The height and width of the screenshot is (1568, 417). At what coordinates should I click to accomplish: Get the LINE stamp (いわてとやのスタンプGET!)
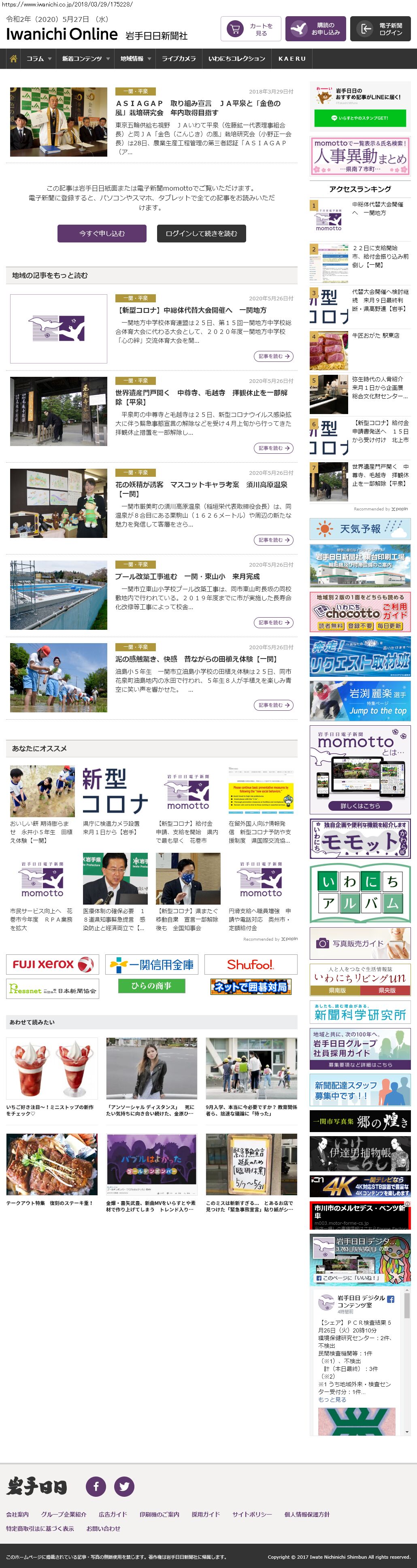[x=359, y=118]
